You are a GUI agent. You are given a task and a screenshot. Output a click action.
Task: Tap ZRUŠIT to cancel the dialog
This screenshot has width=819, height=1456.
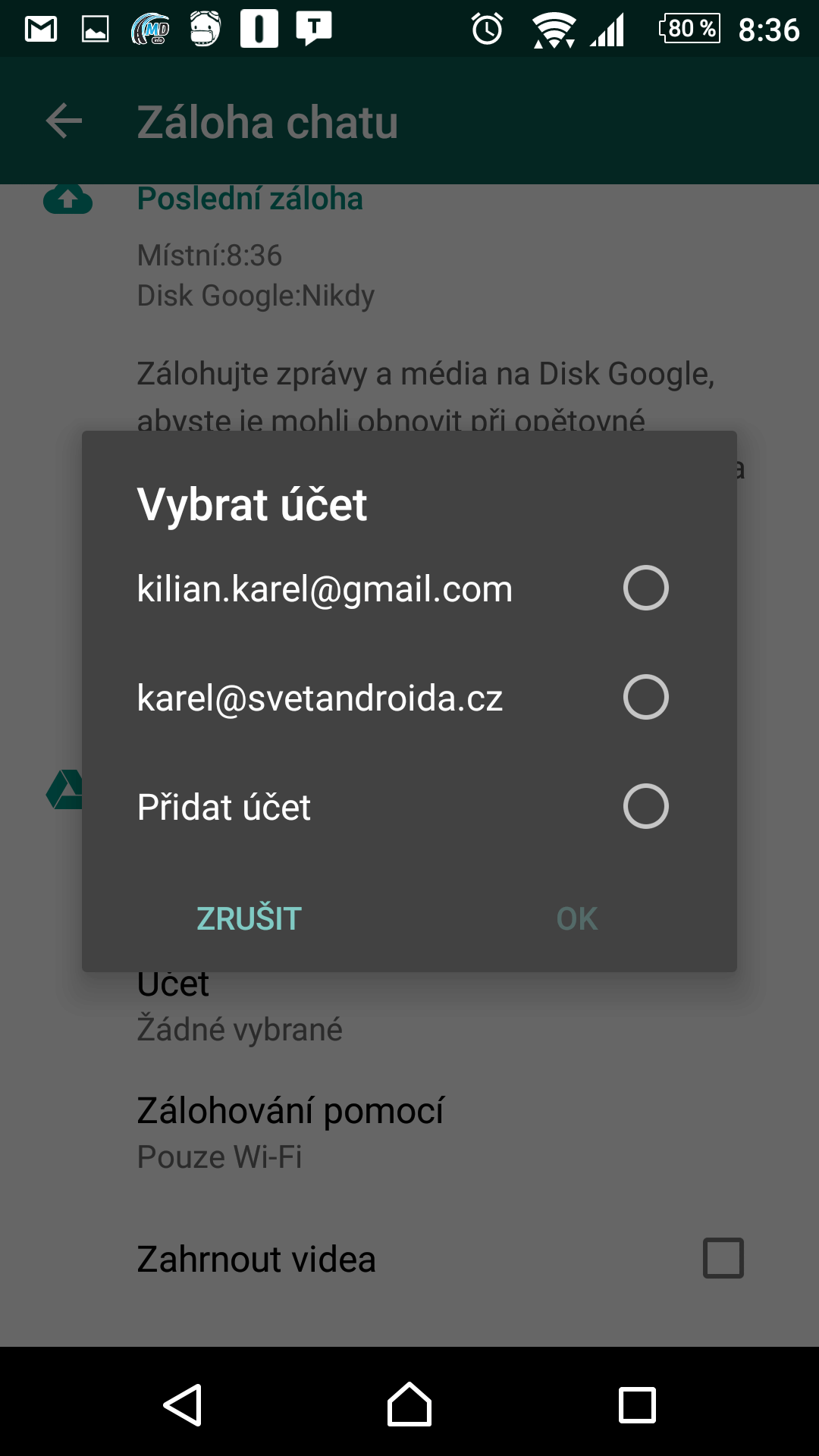coord(249,918)
